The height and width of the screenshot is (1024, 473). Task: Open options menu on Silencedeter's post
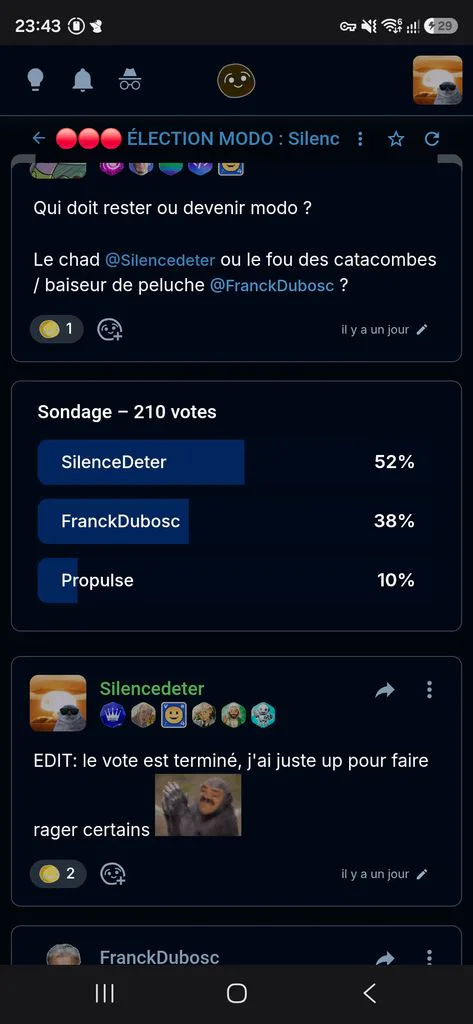pos(429,690)
